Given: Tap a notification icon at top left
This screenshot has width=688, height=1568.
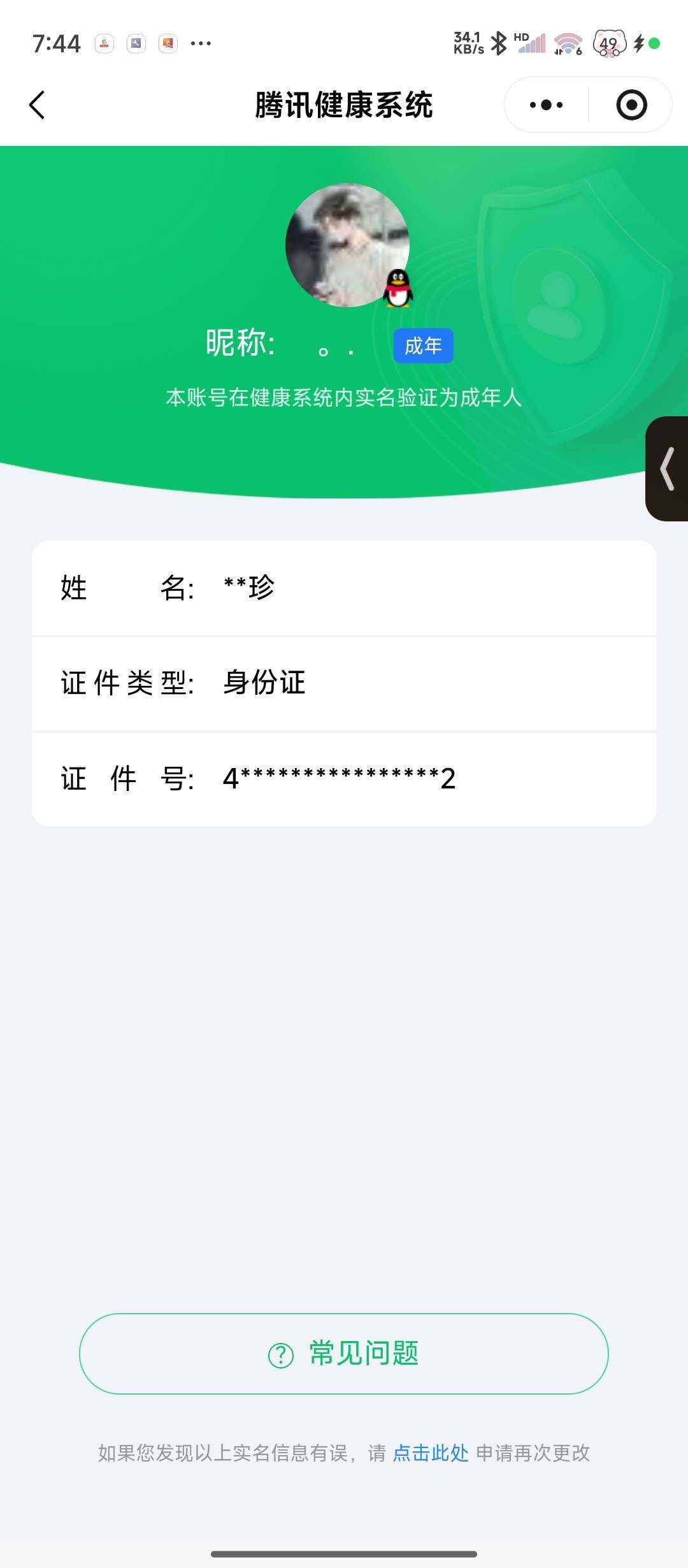Looking at the screenshot, I should [x=104, y=45].
